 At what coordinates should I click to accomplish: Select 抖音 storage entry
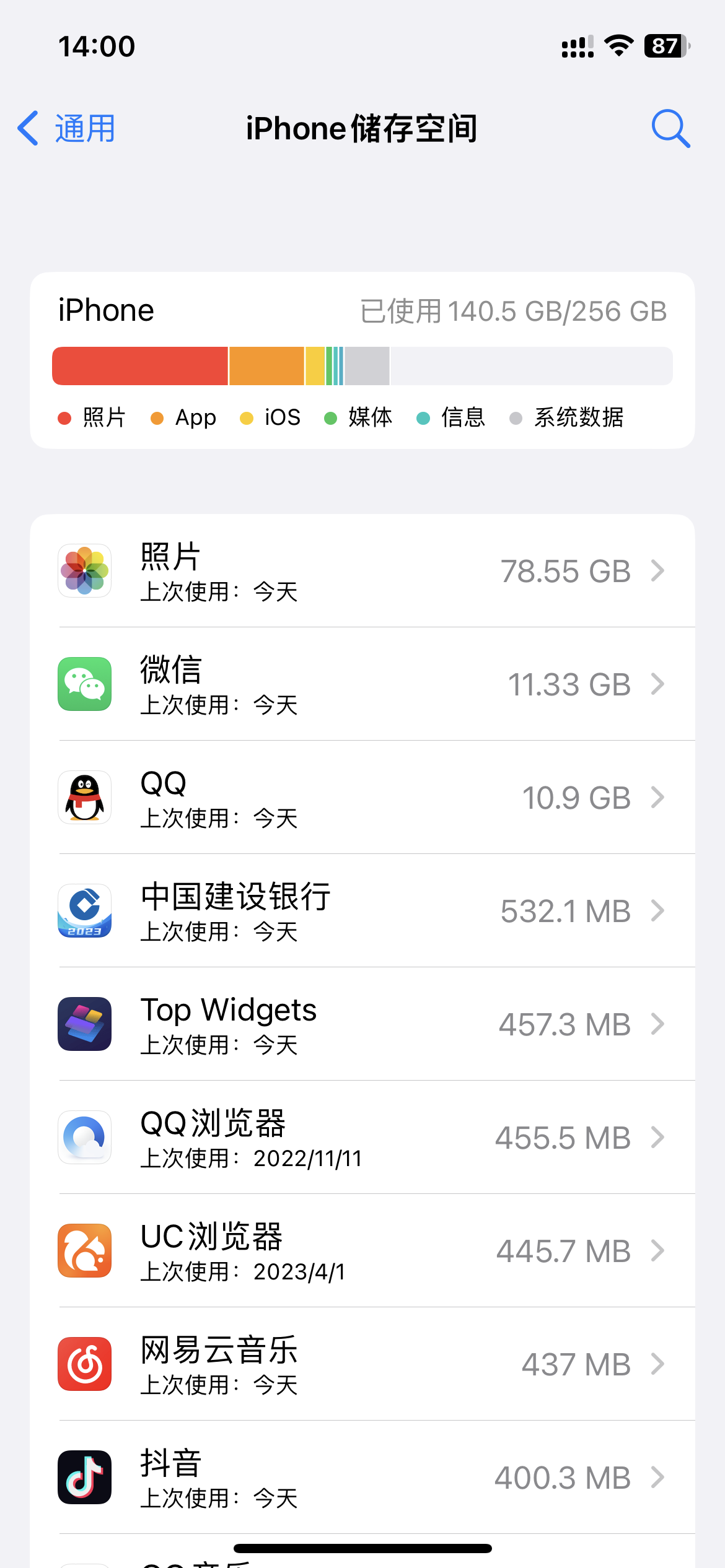point(362,1478)
